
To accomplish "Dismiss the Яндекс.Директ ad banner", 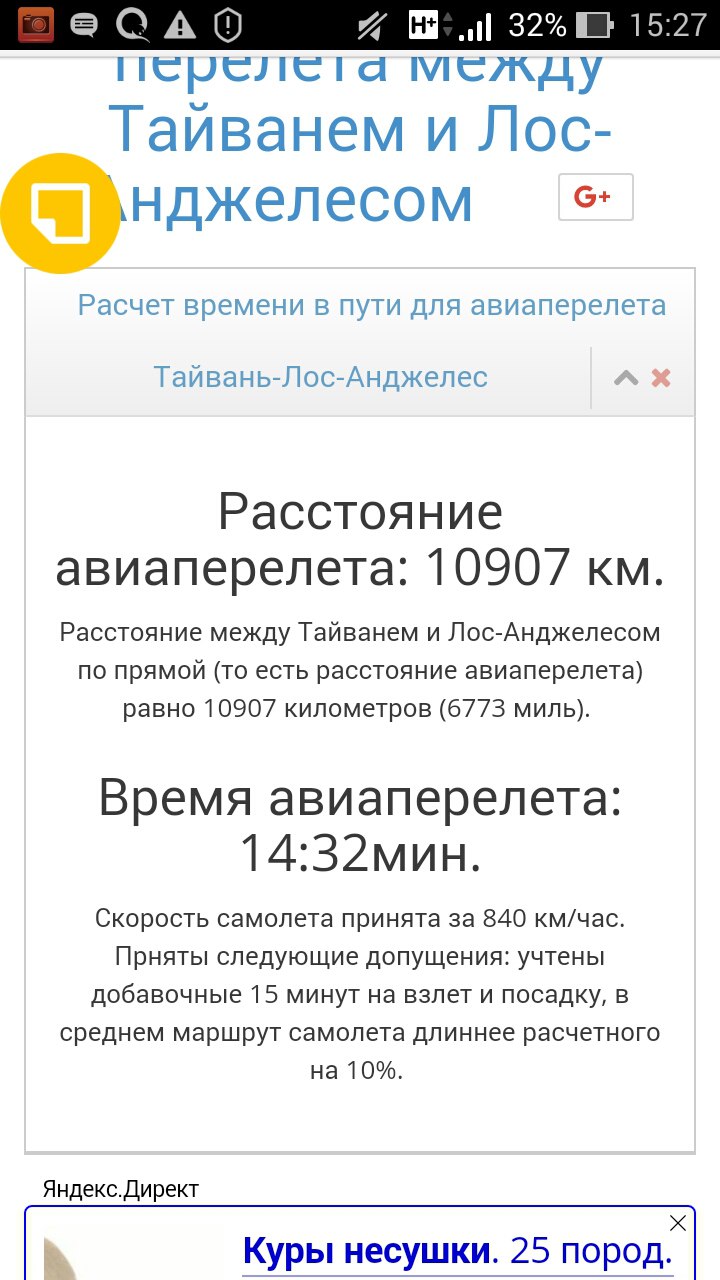I will coord(678,1223).
